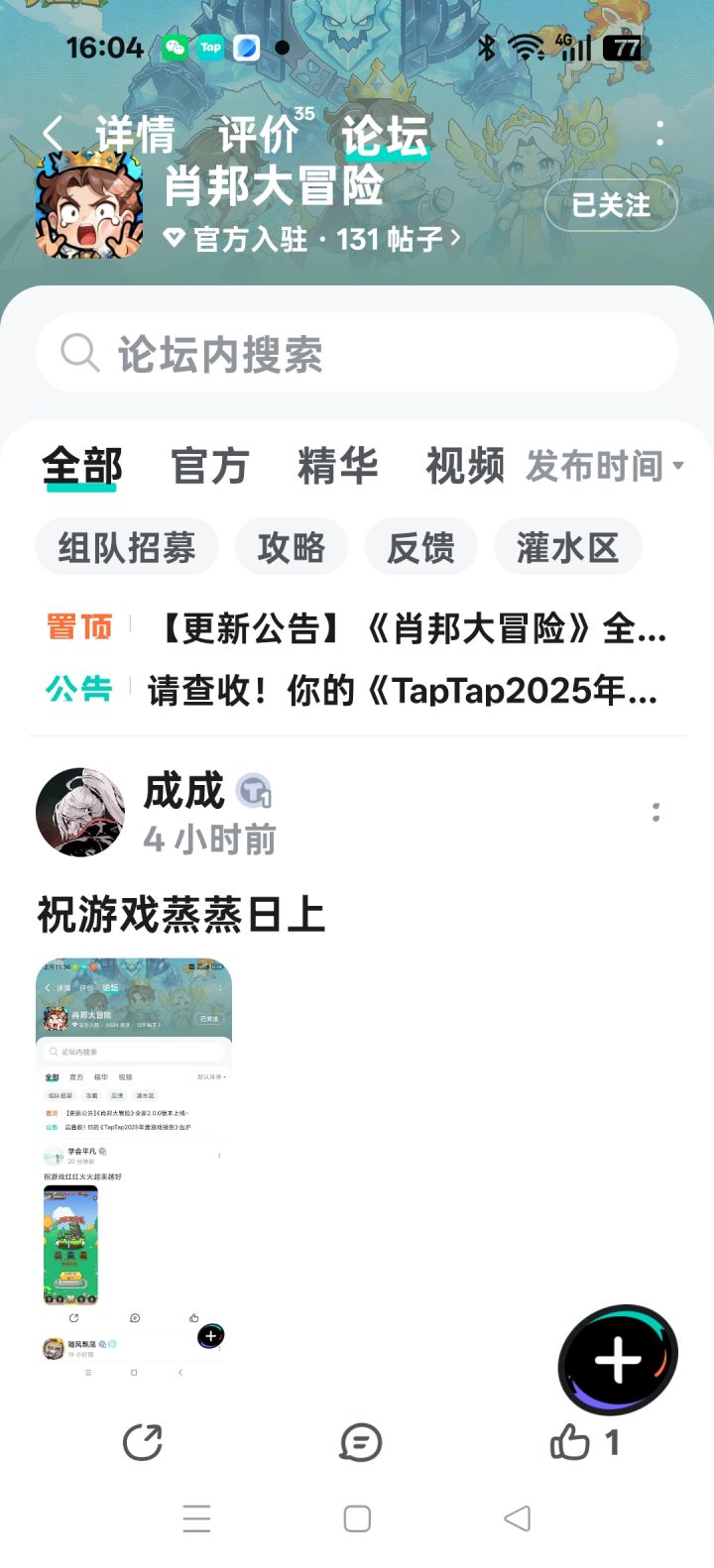The image size is (714, 1568).
Task: Select the 攻略 filter chip
Action: click(292, 546)
